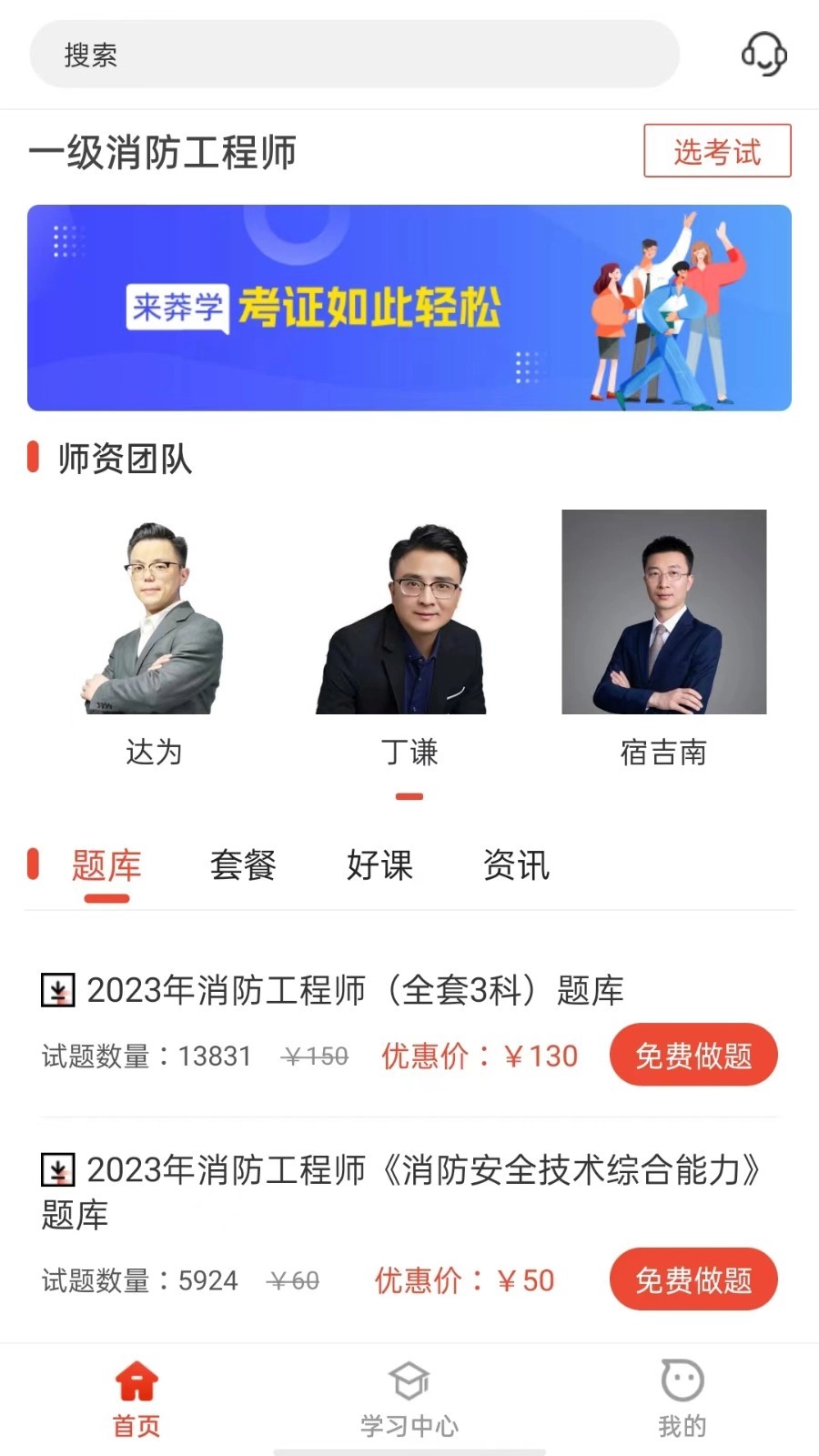Click the slider indicator below 丁谦
The width and height of the screenshot is (819, 1456).
(410, 794)
